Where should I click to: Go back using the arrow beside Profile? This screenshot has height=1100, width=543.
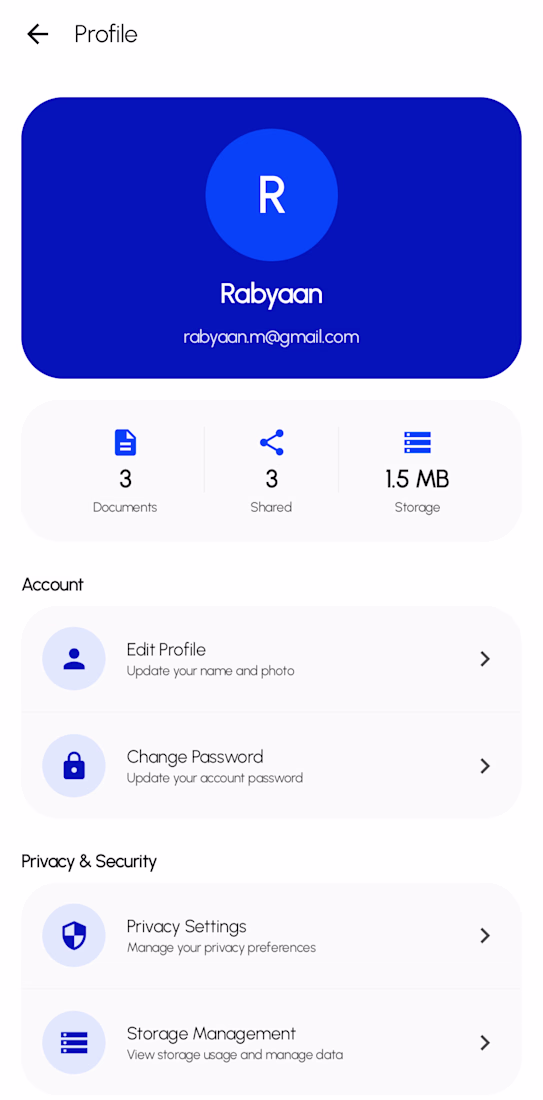37,34
